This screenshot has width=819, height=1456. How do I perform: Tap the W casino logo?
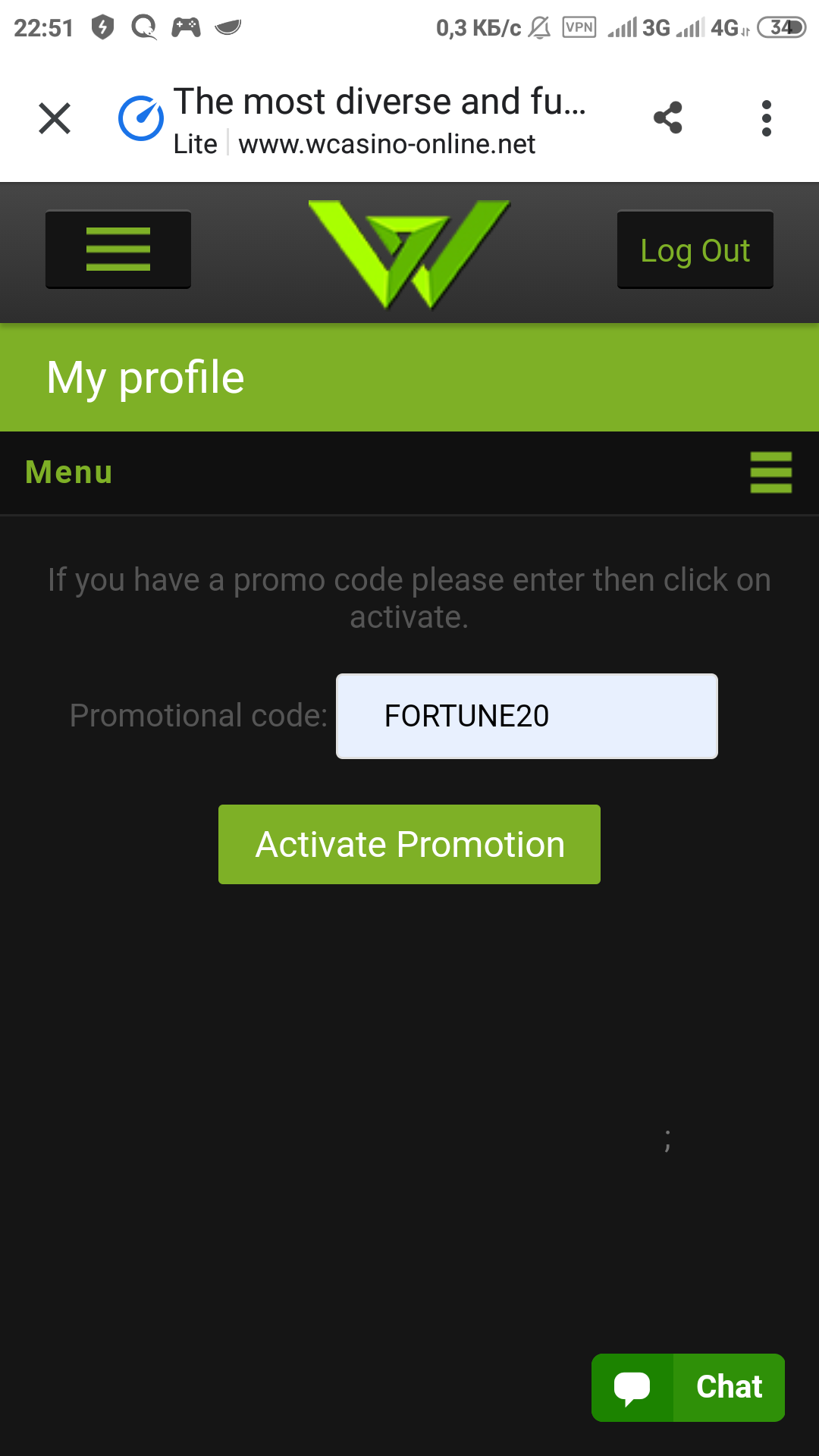[409, 254]
